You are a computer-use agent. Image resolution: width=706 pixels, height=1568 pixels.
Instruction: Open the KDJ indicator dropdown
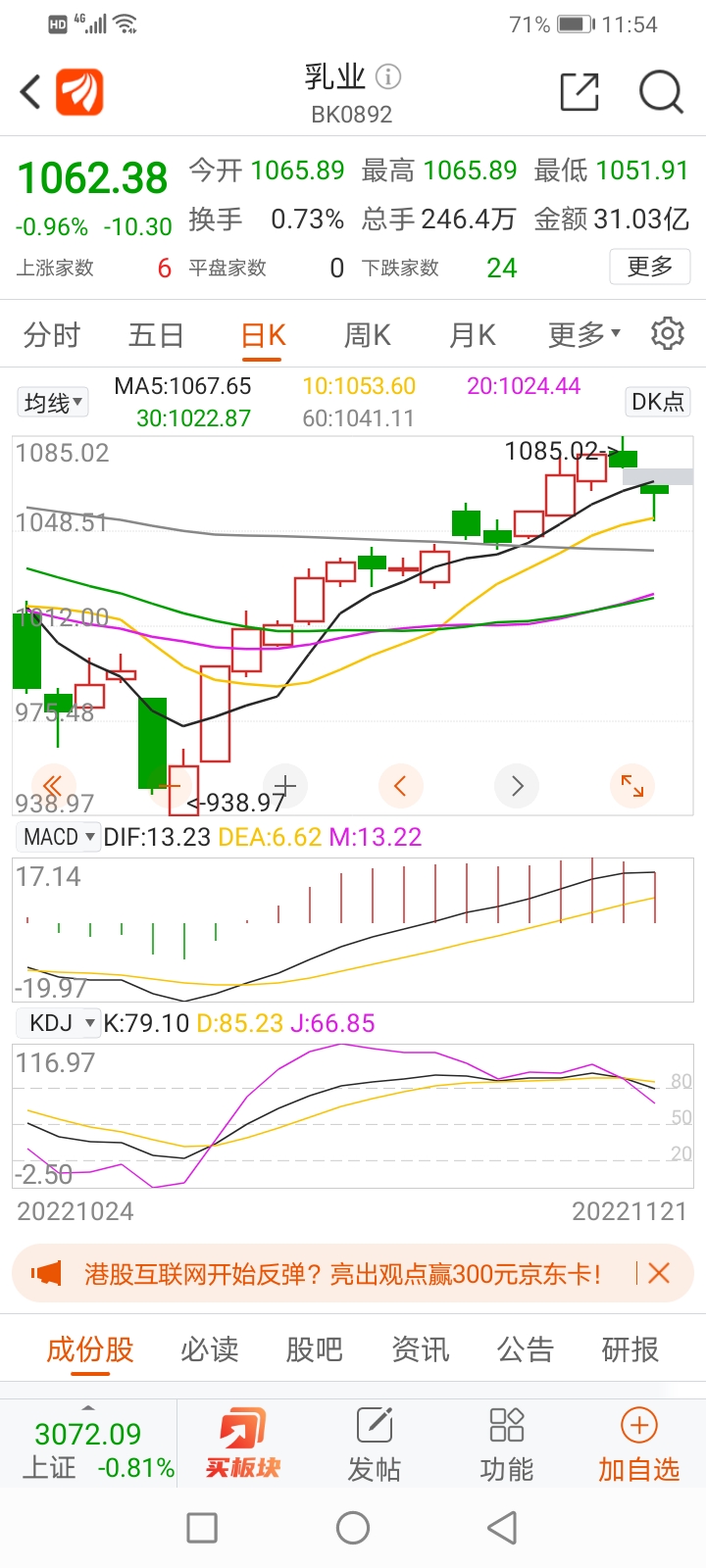click(x=59, y=1023)
